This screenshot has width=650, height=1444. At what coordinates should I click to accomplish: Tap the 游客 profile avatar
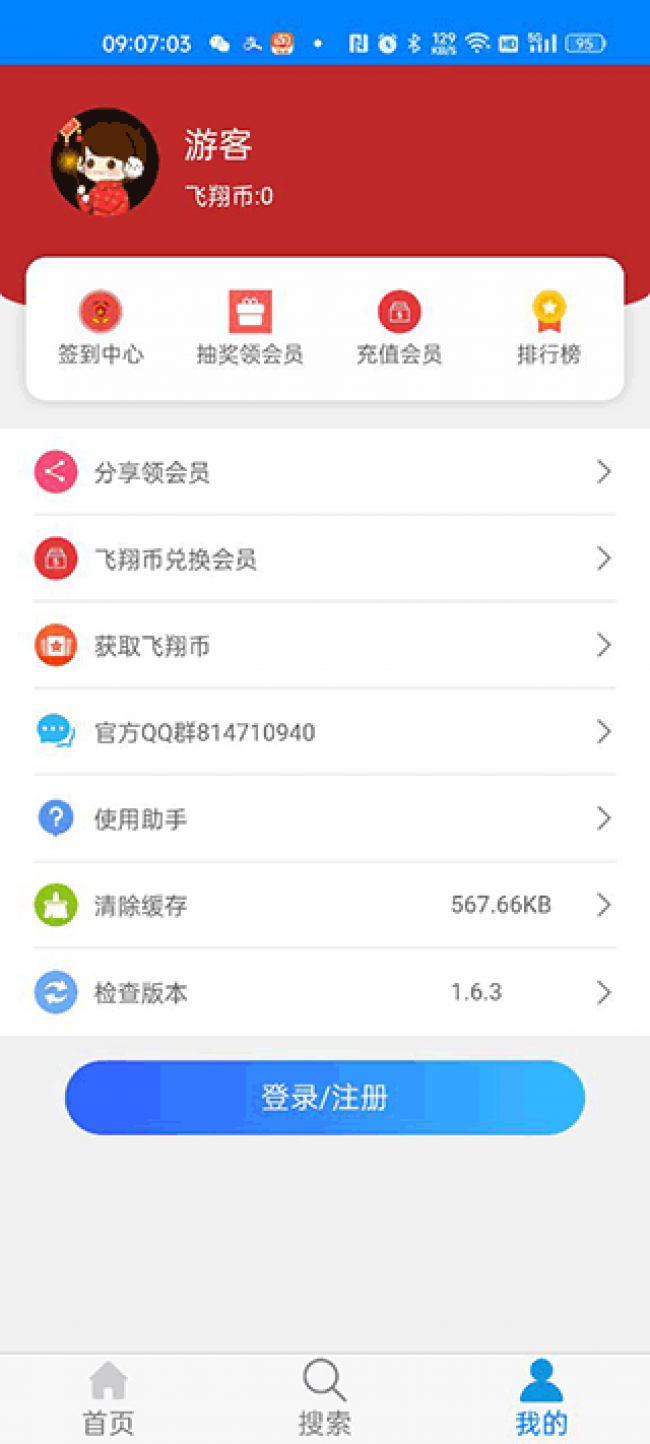coord(104,161)
